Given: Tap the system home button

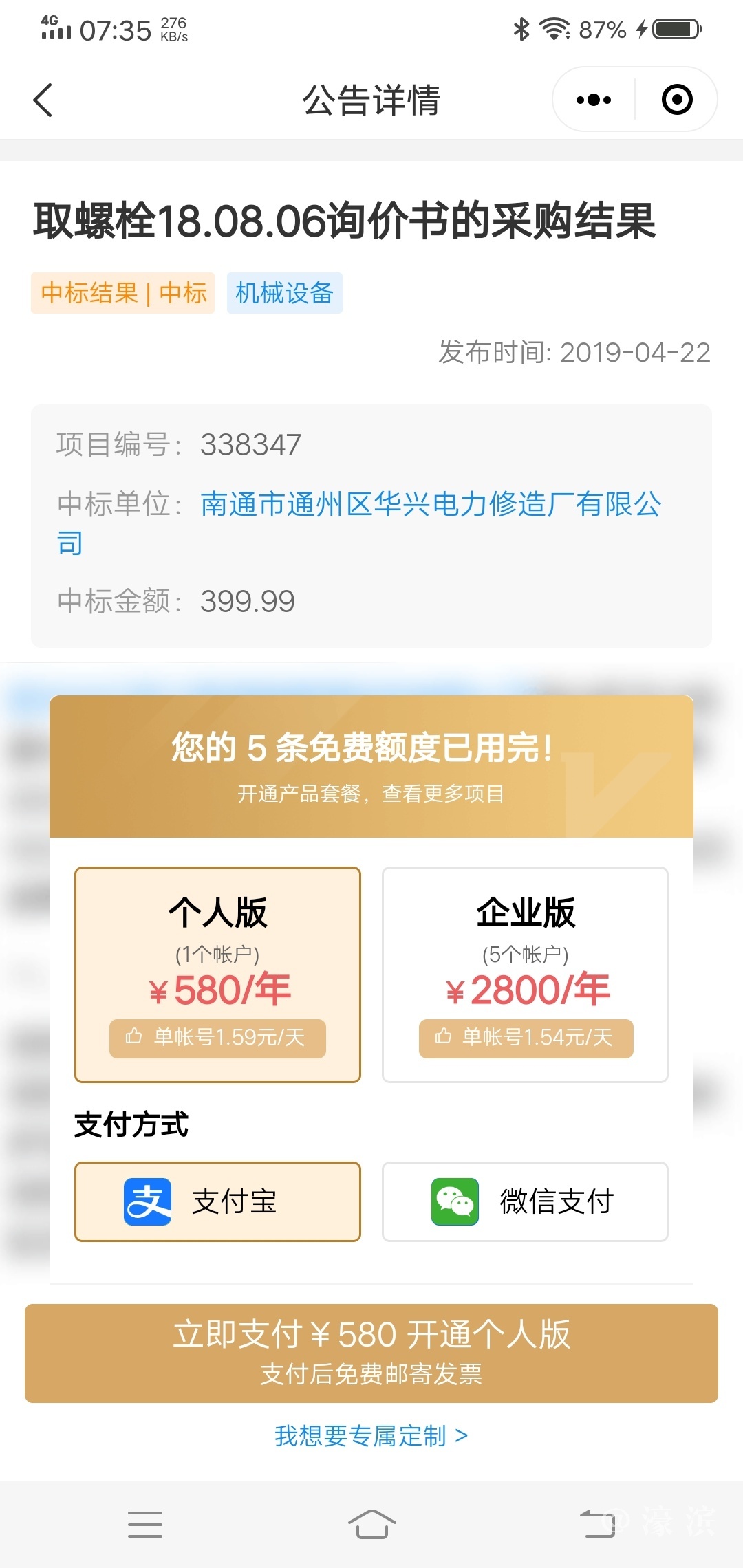Looking at the screenshot, I should 371,1524.
